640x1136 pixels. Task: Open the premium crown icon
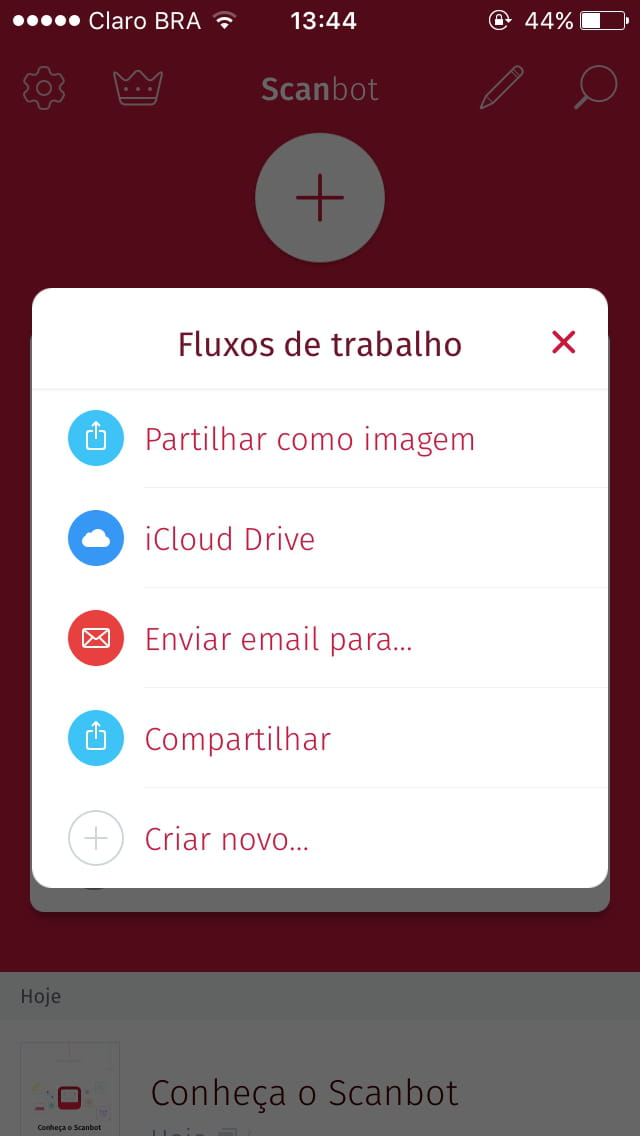[x=138, y=89]
